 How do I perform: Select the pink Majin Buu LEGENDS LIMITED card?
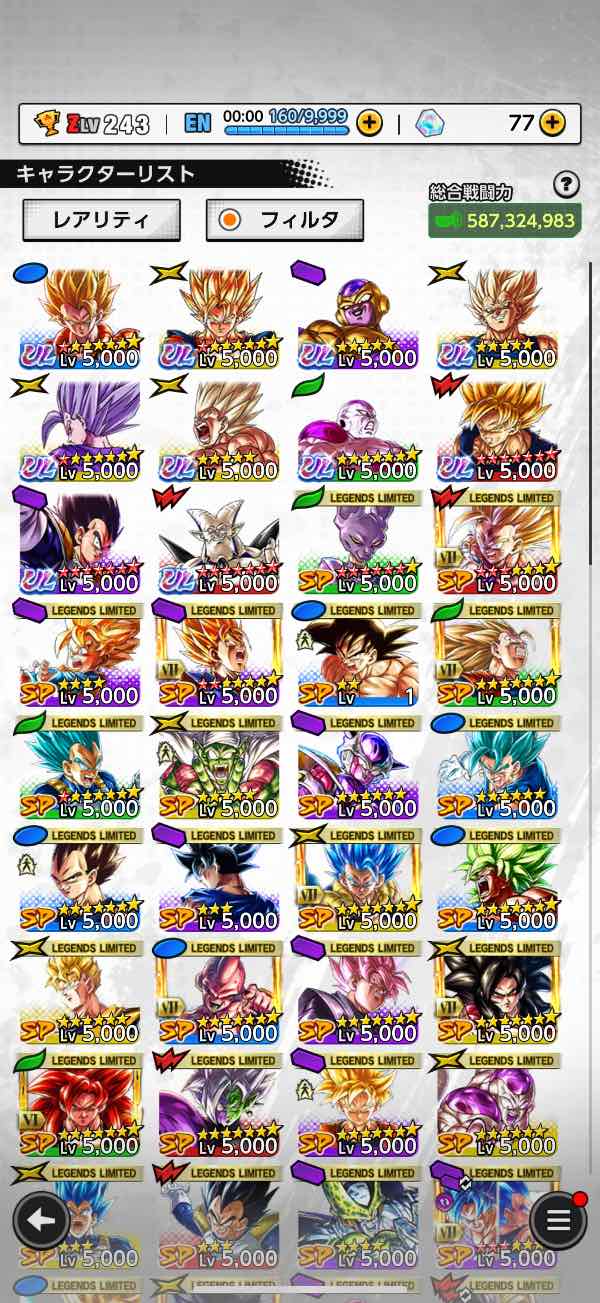coord(218,993)
